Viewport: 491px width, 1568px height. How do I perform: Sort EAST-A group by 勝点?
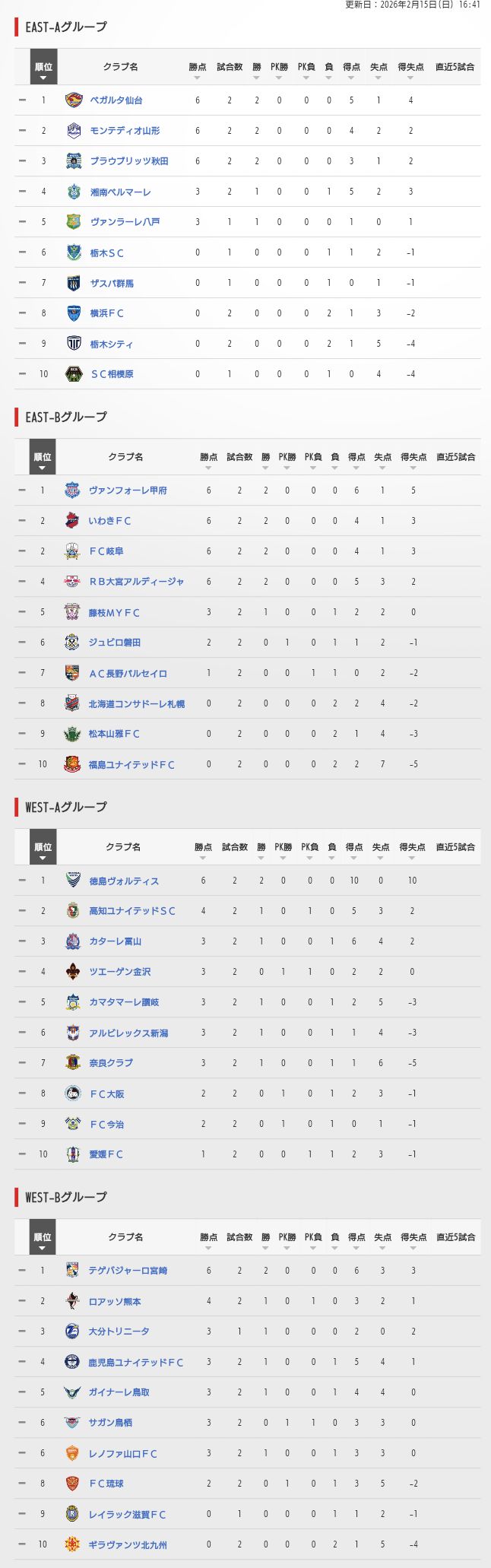(198, 71)
